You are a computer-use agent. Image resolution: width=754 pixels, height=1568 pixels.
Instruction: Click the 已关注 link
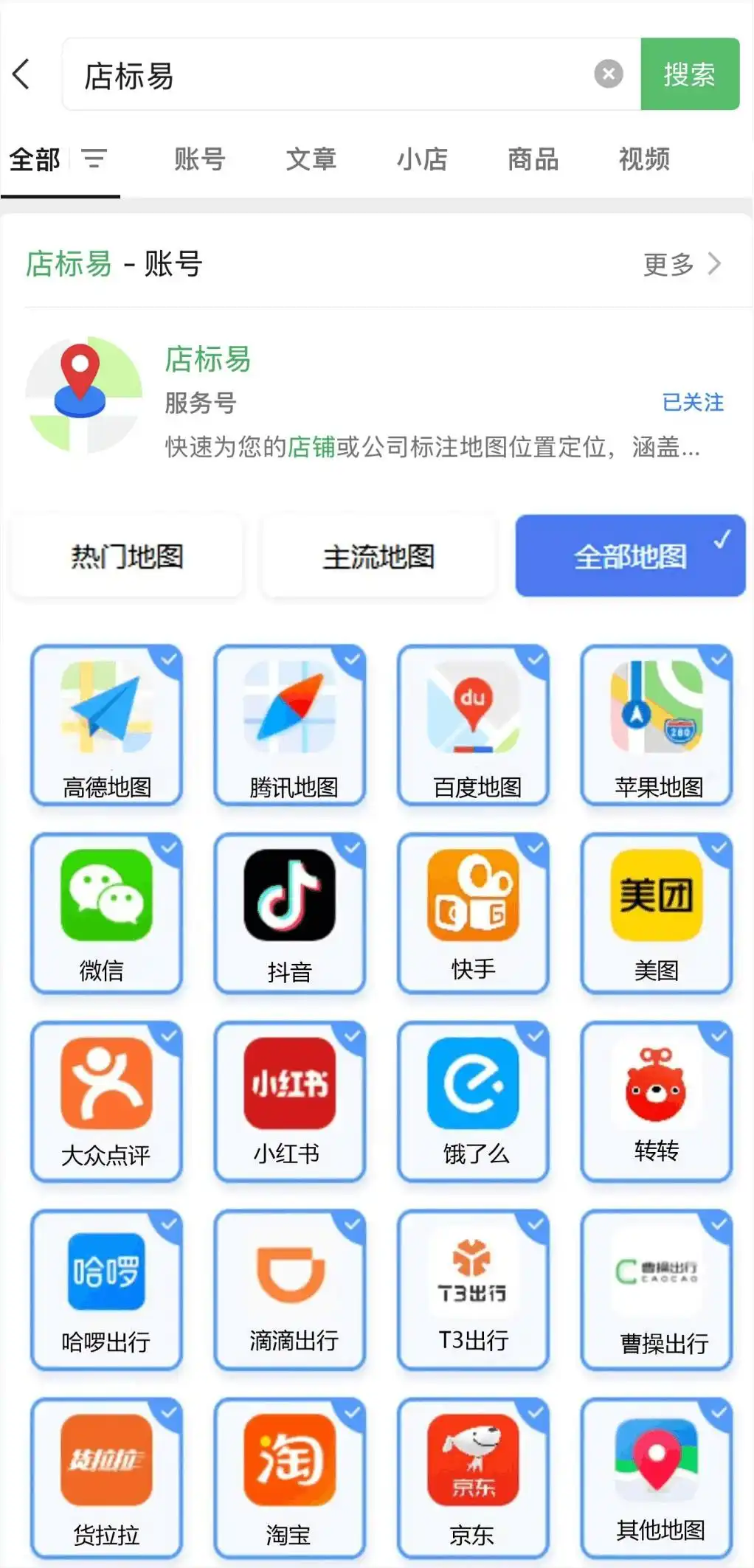tap(693, 402)
